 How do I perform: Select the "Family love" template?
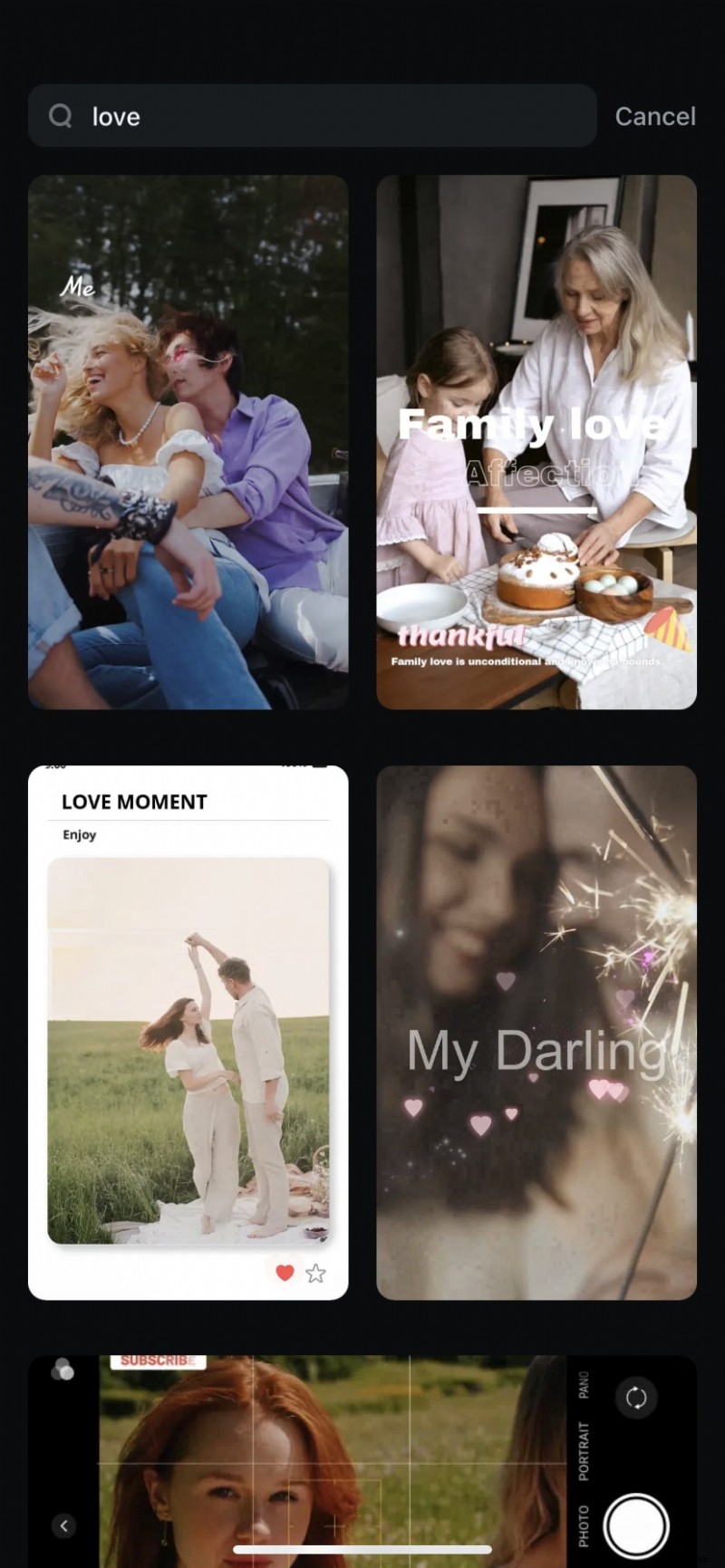pyautogui.click(x=536, y=442)
